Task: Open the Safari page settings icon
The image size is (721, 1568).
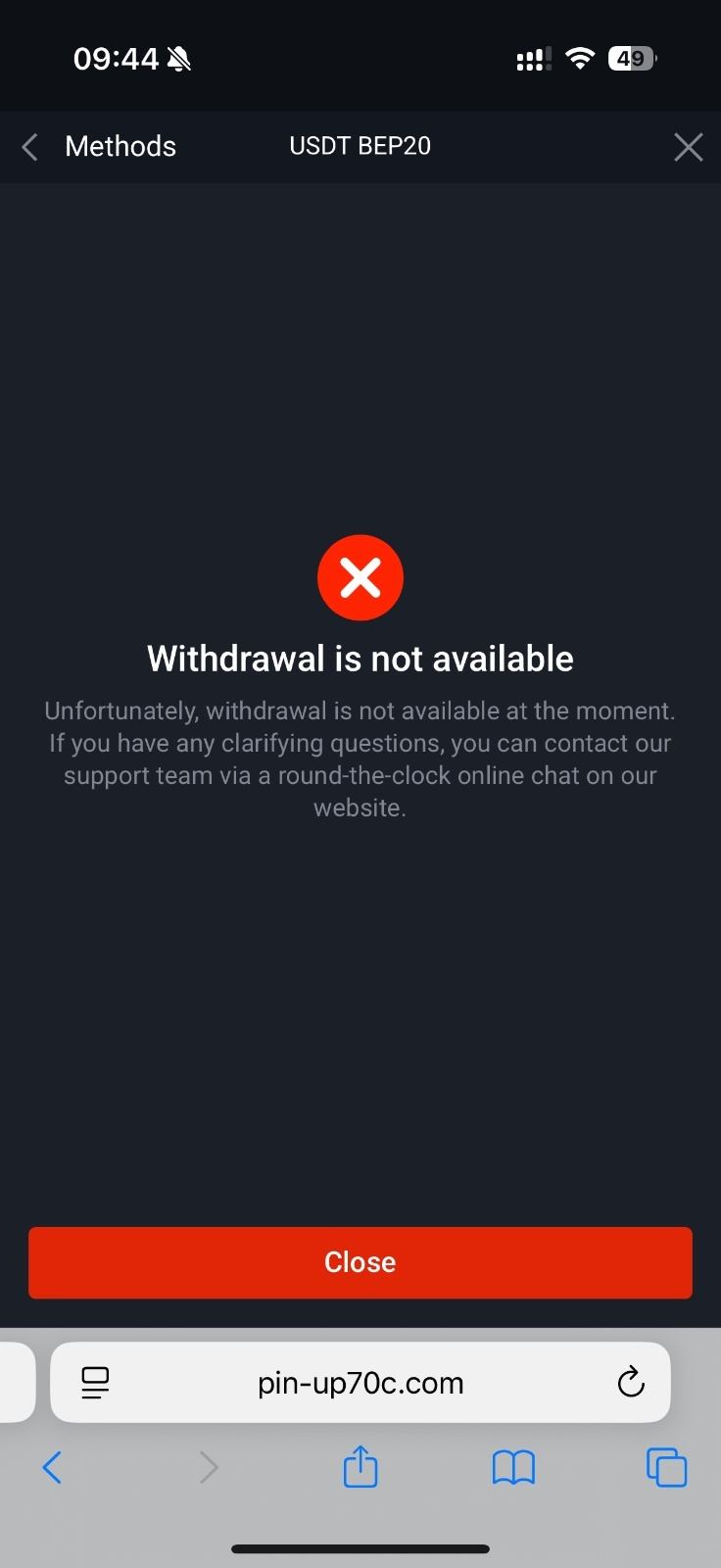Action: (x=95, y=1383)
